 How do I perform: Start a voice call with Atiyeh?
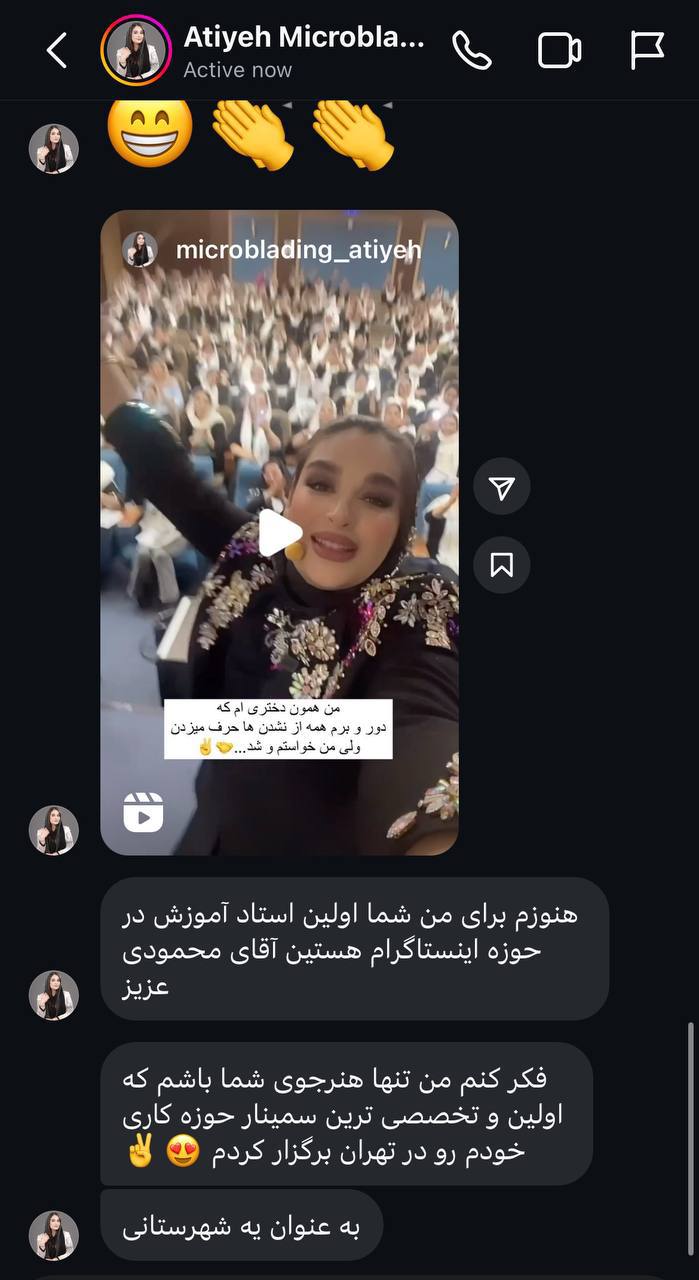[472, 50]
